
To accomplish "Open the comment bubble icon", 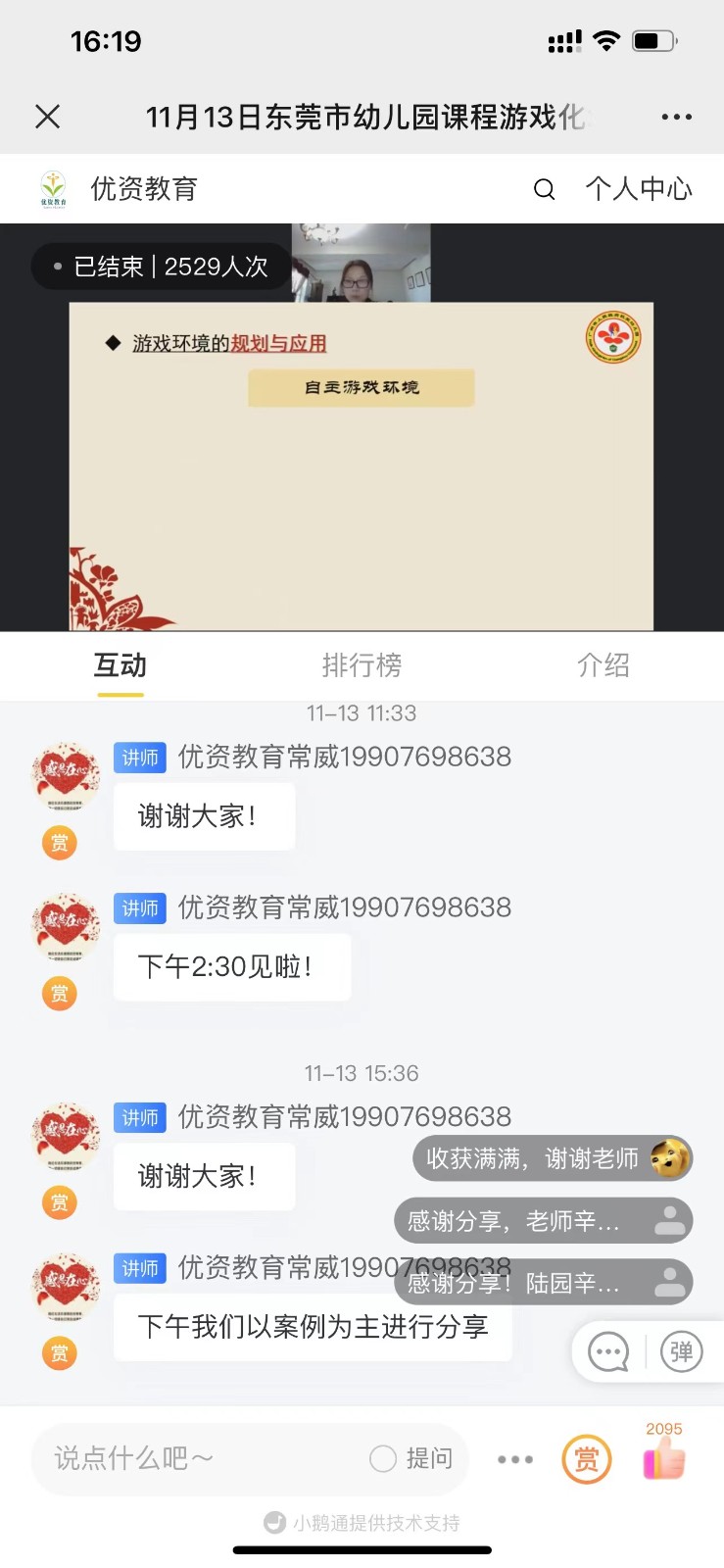I will coord(607,1352).
